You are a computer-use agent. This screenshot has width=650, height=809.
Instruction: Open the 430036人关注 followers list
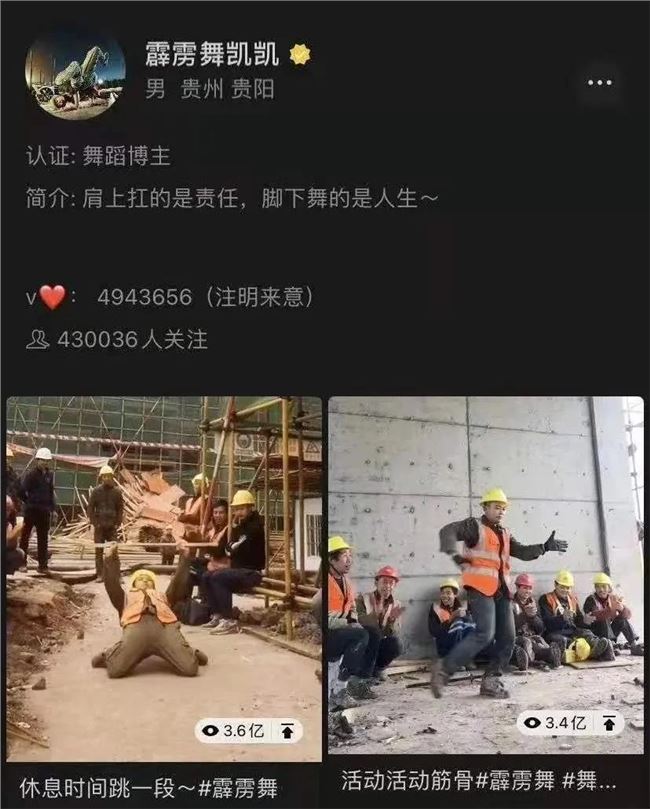[118, 340]
